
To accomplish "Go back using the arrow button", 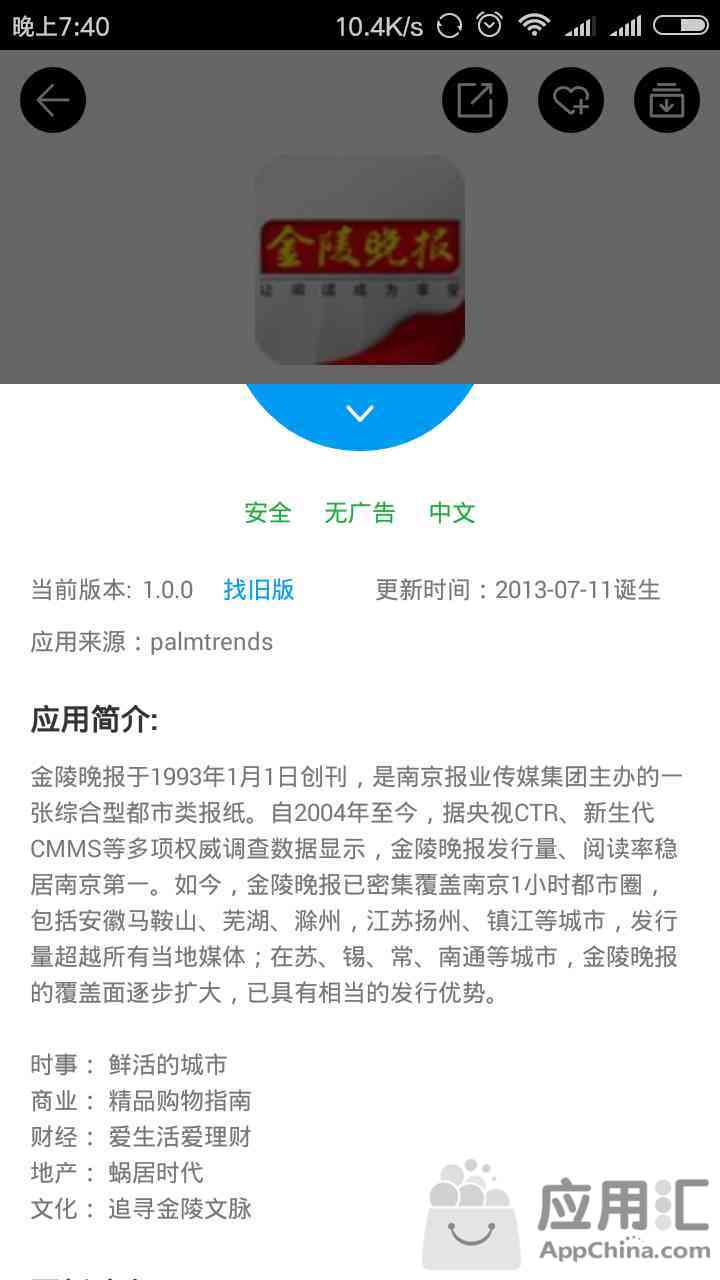I will click(x=53, y=100).
